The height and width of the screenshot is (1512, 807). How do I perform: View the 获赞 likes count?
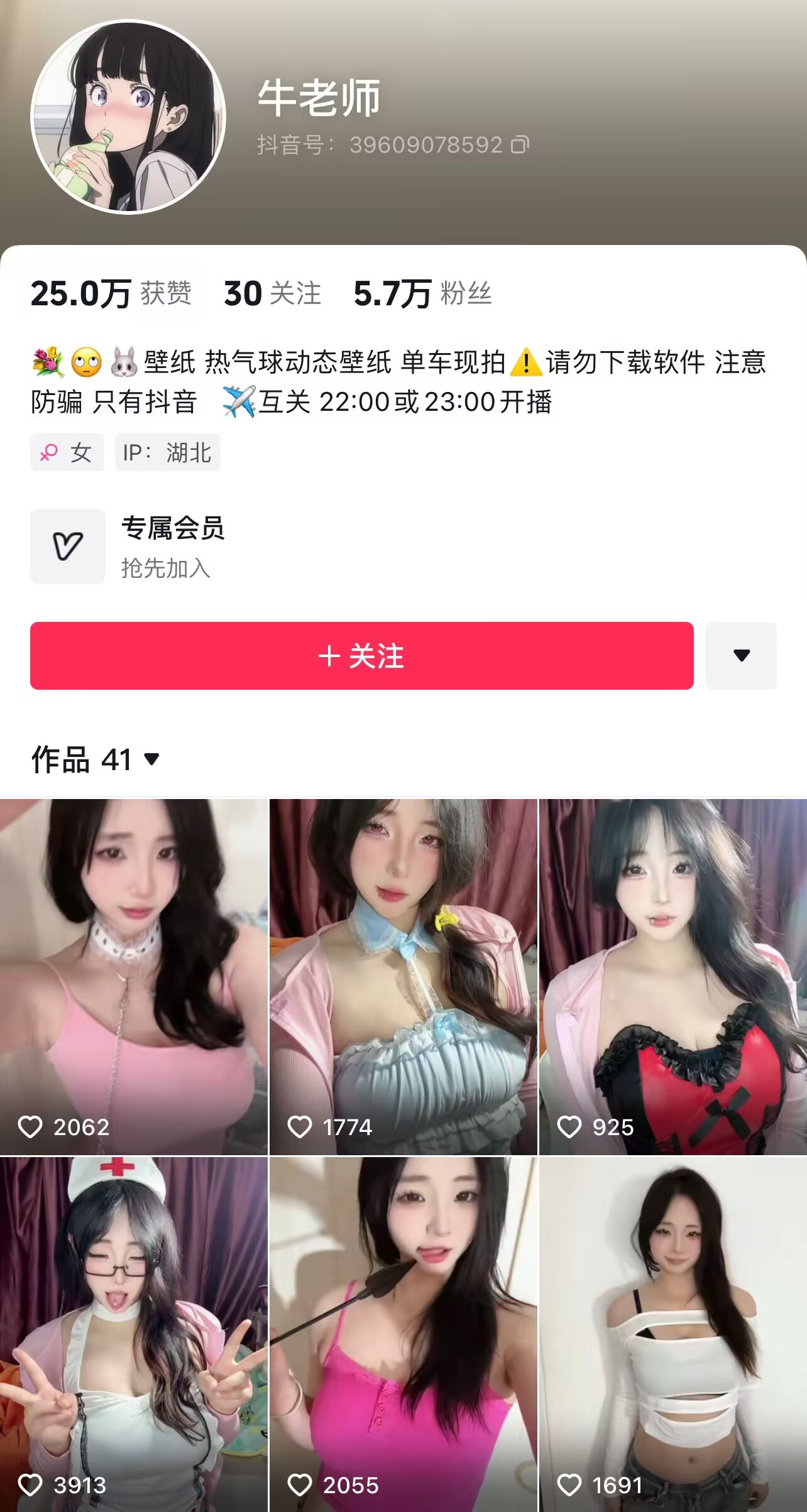click(x=111, y=293)
